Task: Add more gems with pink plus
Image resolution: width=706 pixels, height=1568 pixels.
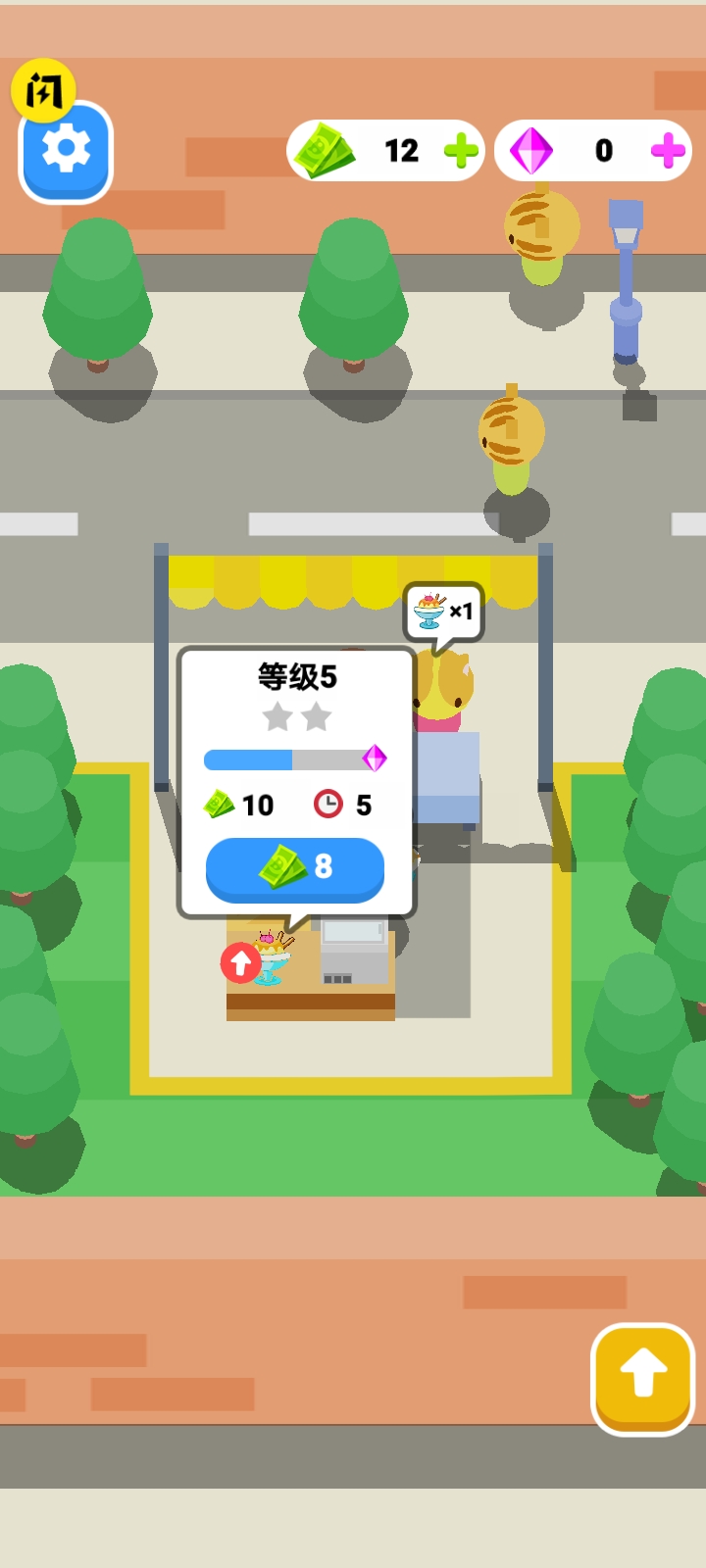Action: point(668,151)
